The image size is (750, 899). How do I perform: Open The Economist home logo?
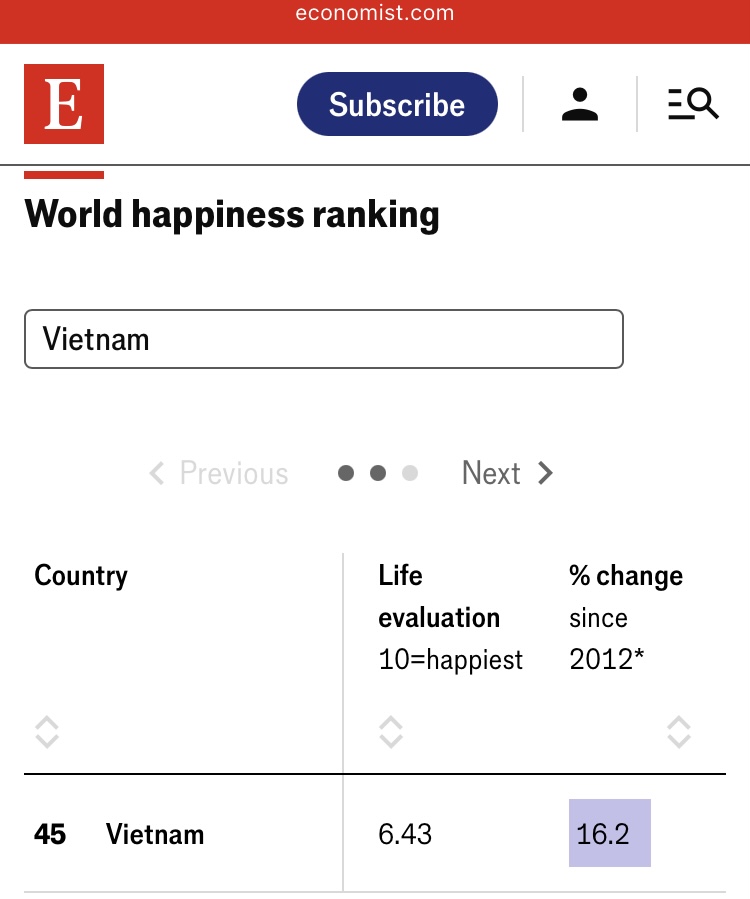(x=64, y=104)
